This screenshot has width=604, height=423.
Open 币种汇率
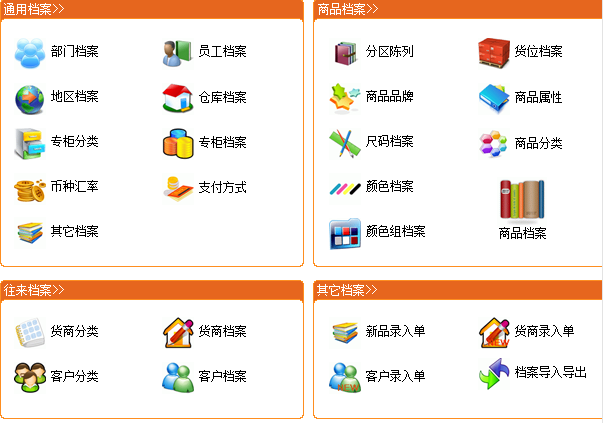pos(74,187)
